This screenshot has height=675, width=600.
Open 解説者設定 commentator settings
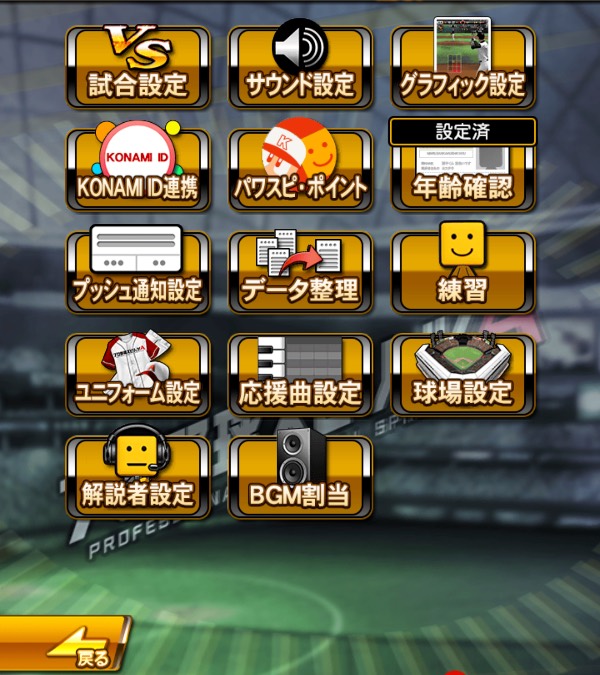[138, 477]
